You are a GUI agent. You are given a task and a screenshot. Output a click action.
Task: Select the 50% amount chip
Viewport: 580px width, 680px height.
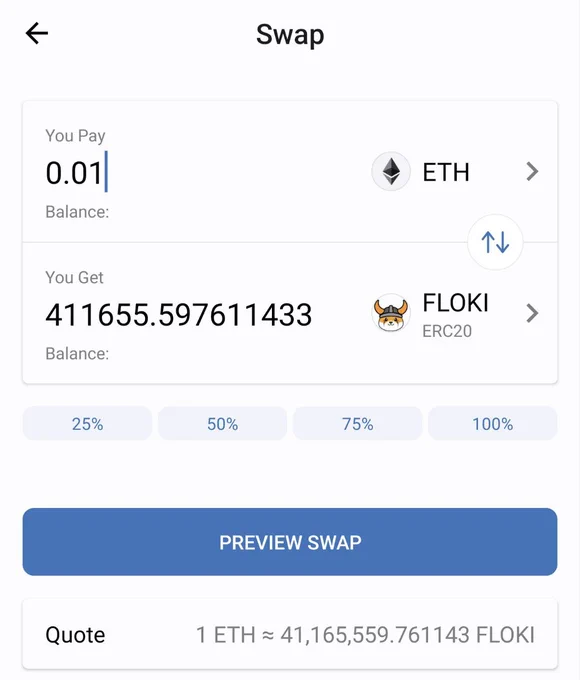[x=223, y=423]
